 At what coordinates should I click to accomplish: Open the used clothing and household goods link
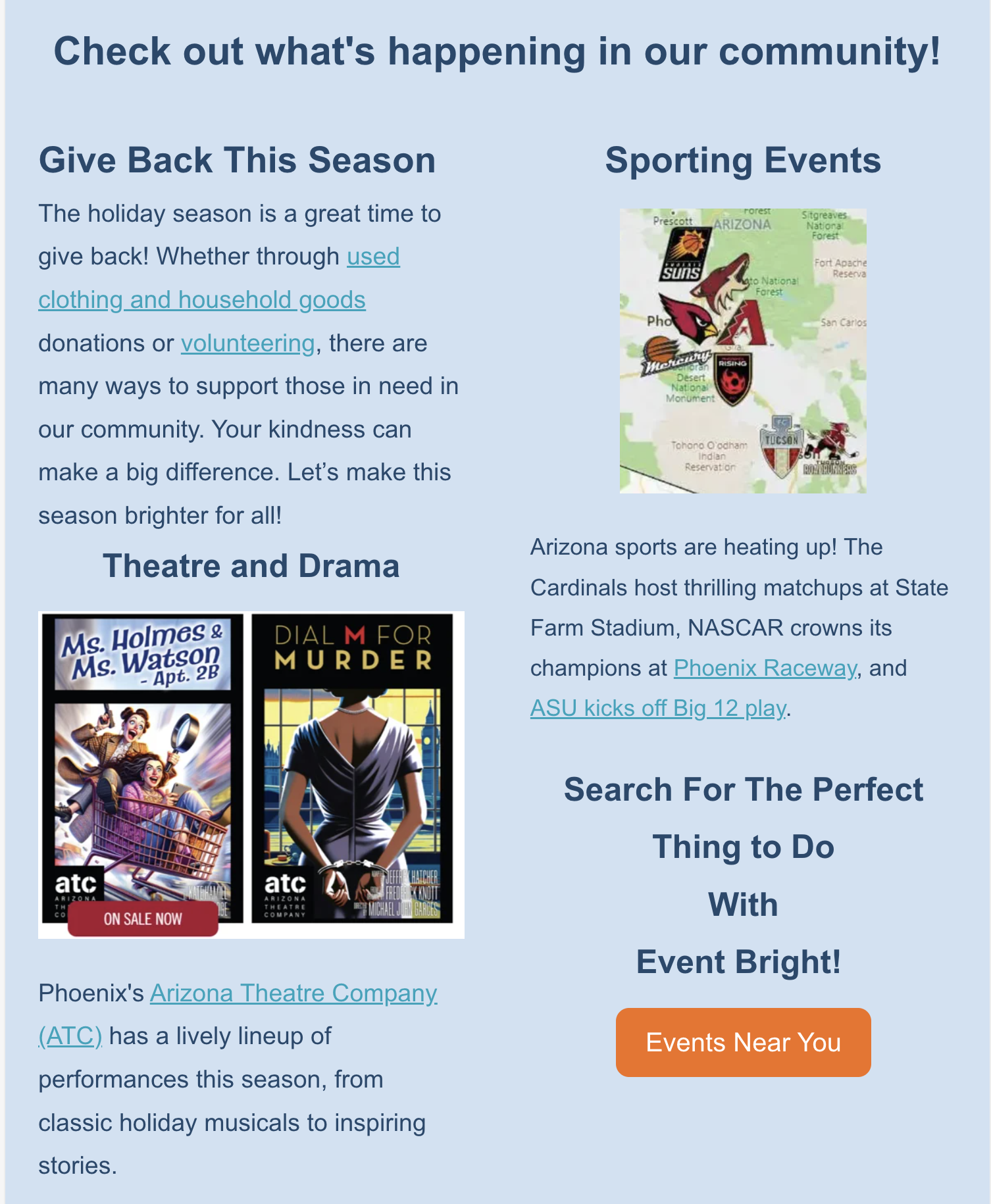click(x=201, y=300)
